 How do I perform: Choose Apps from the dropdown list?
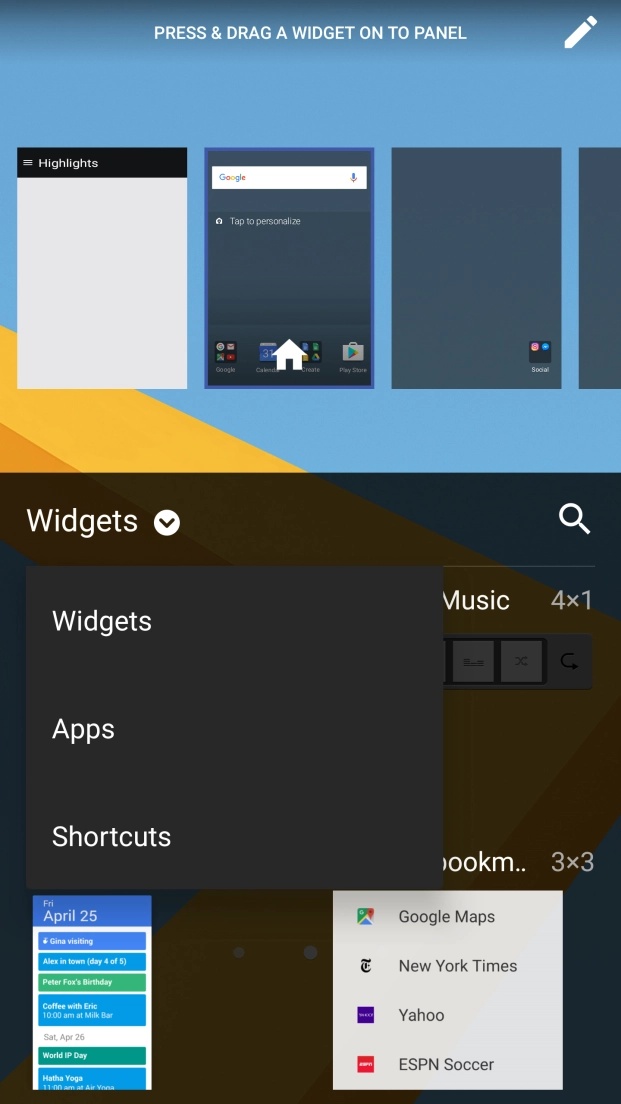click(x=84, y=729)
